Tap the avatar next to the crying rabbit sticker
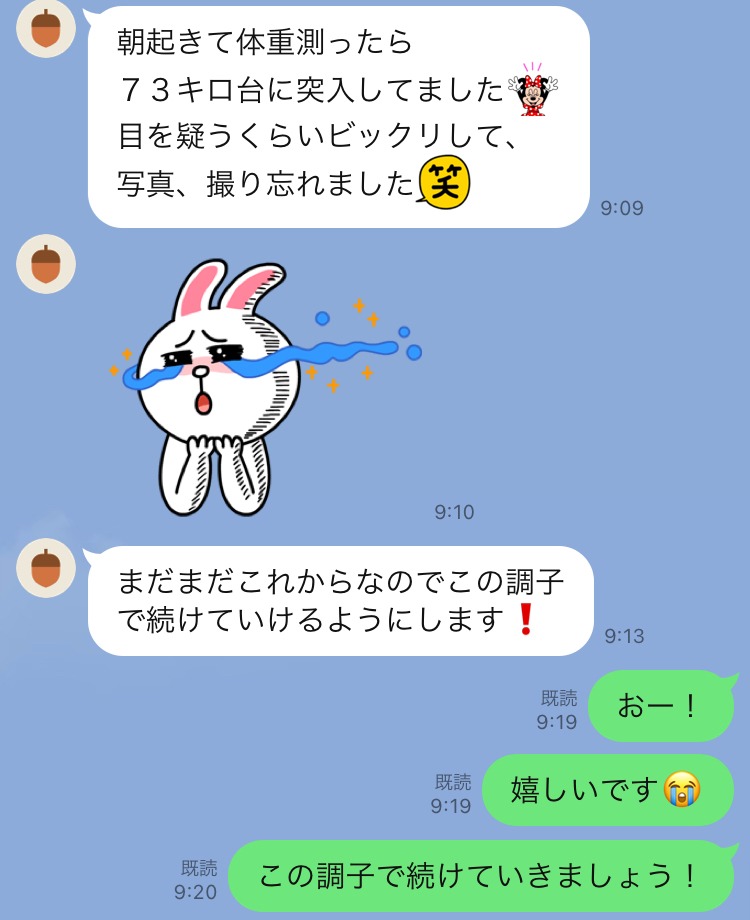This screenshot has width=750, height=920. pos(46,265)
